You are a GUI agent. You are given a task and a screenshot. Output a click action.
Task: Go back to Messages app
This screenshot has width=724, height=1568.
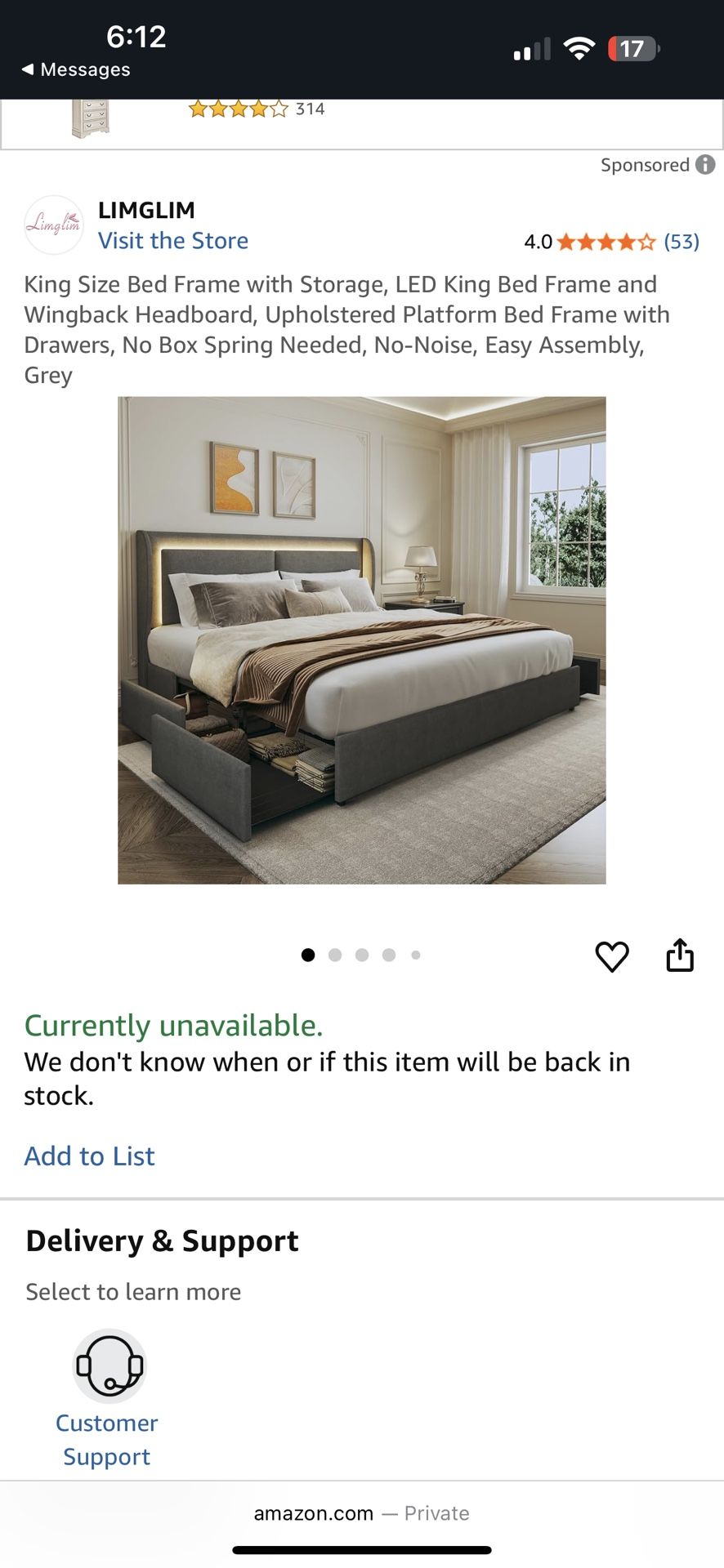point(76,69)
